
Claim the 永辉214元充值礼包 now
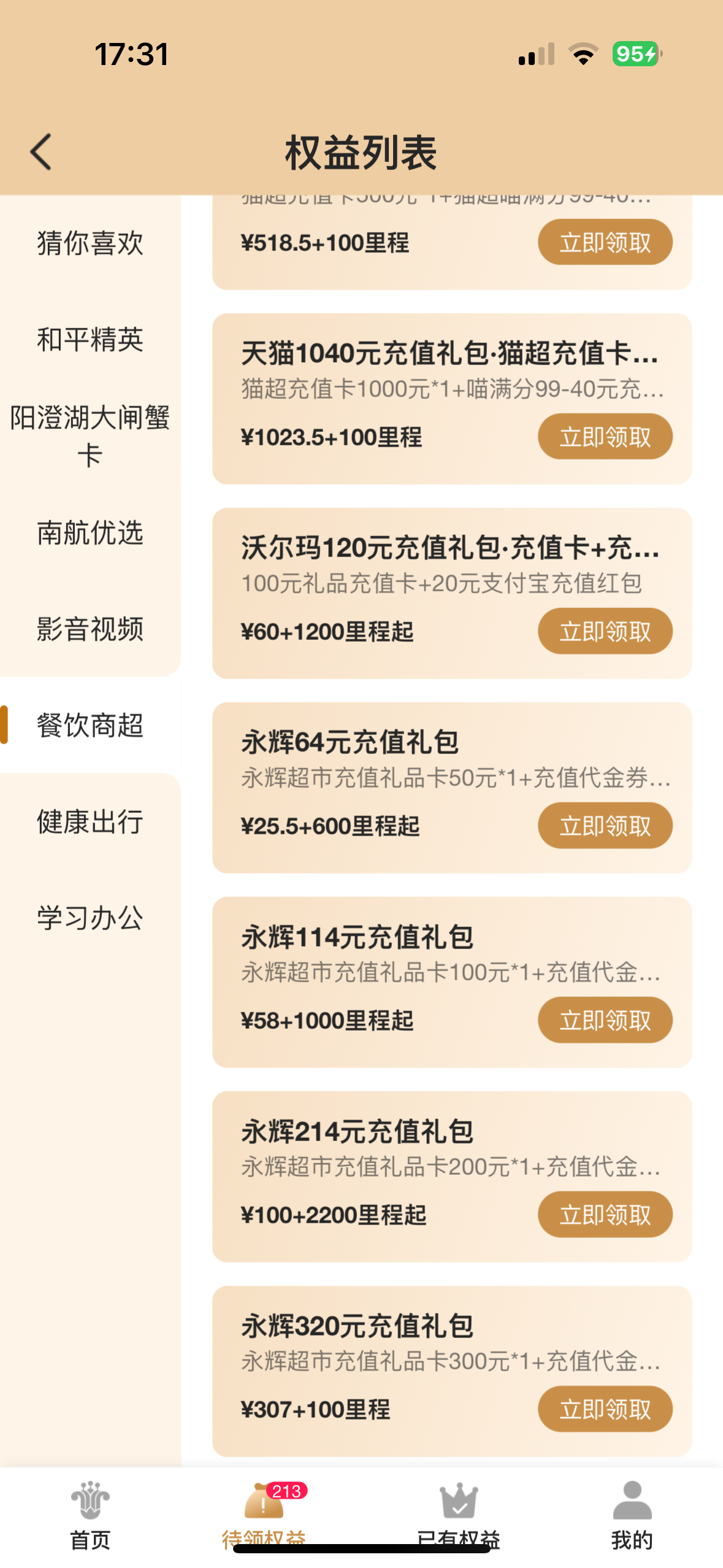[605, 1215]
